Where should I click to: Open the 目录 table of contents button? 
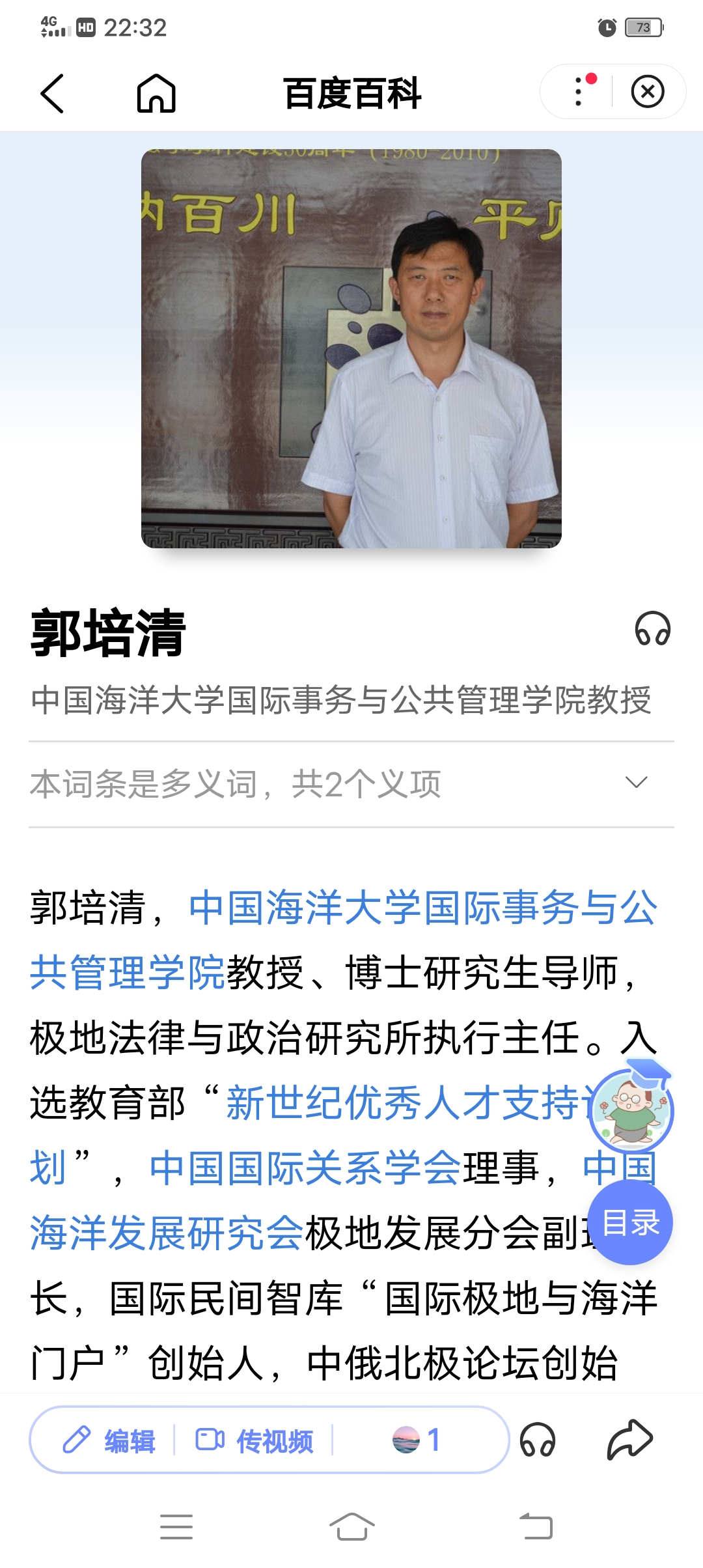pos(630,1223)
